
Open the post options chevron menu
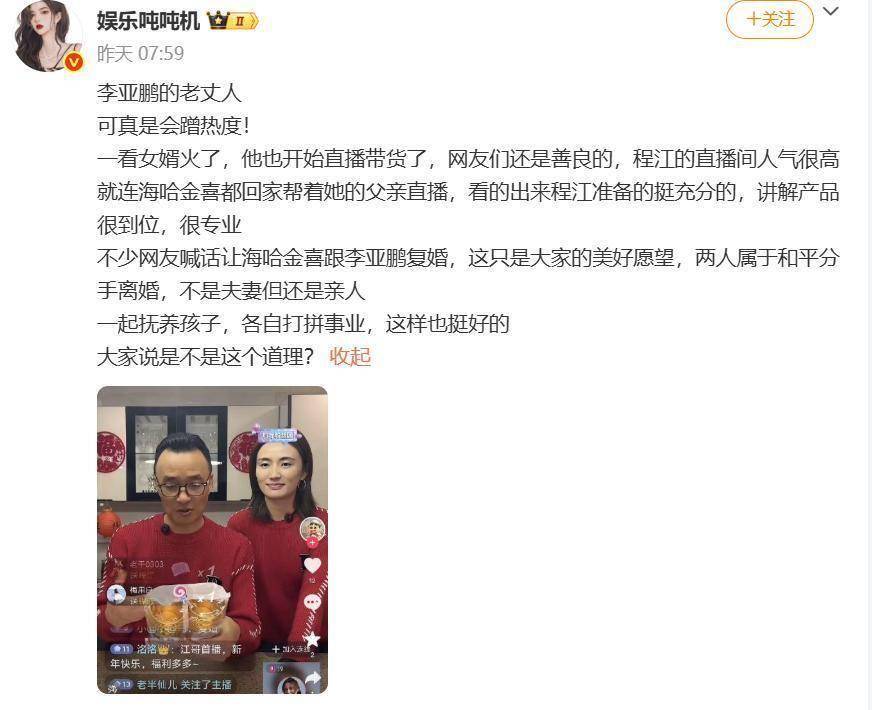point(831,12)
